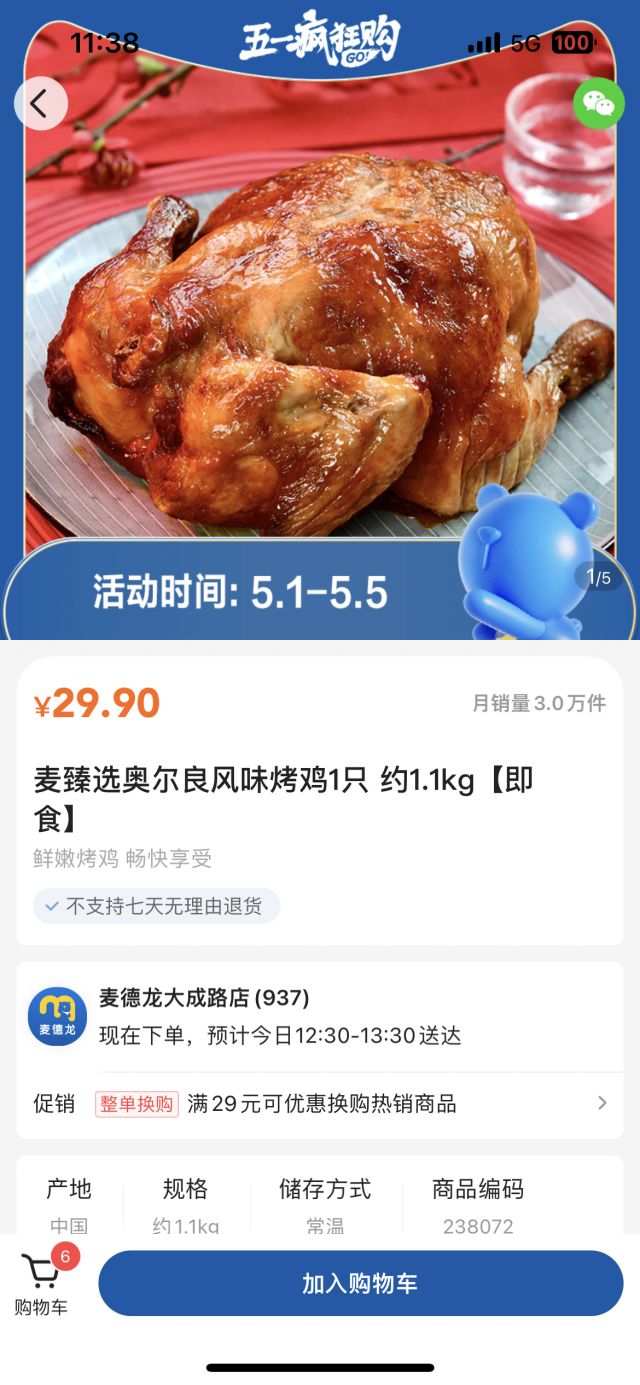Open the 购物车 shopping cart
The width and height of the screenshot is (640, 1385).
pos(41,1284)
